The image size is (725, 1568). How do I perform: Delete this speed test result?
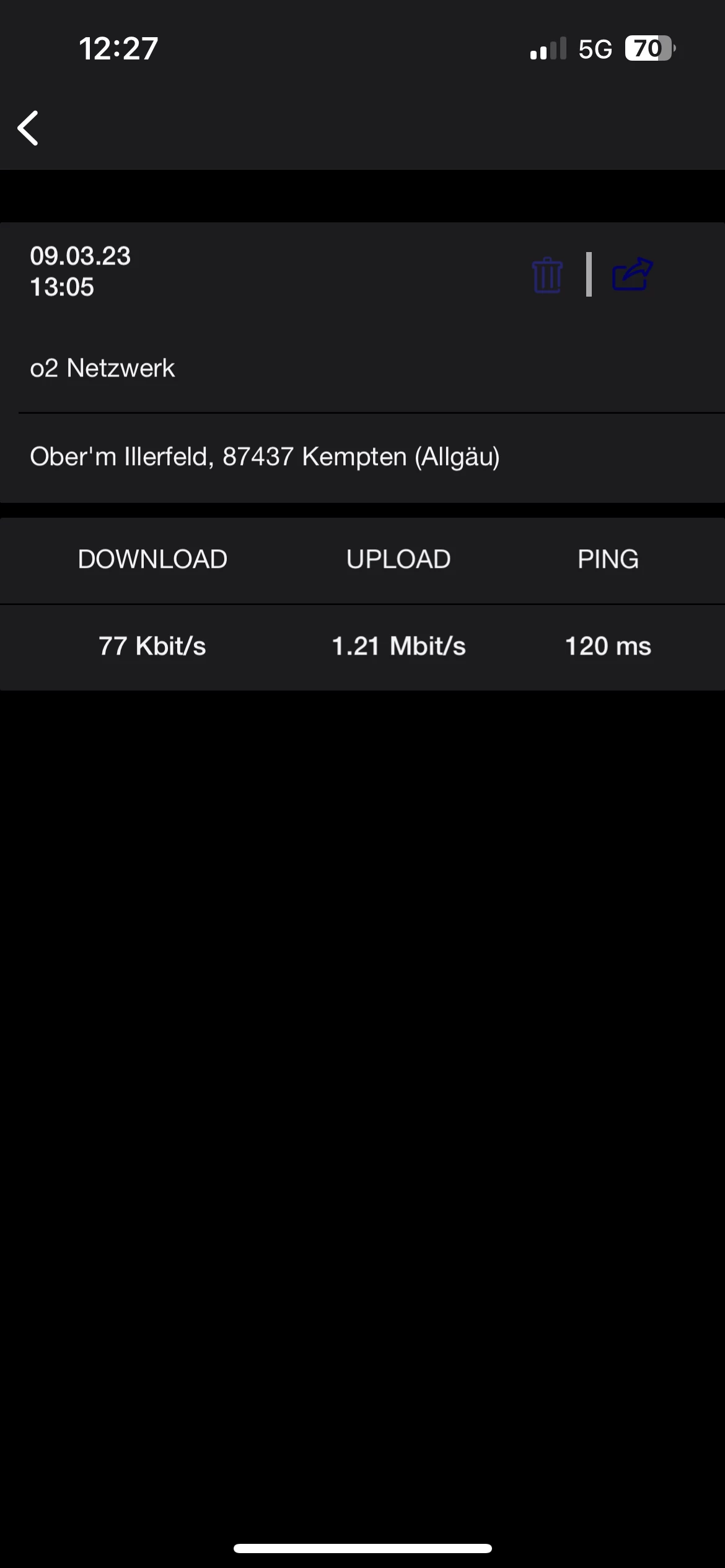(x=547, y=275)
